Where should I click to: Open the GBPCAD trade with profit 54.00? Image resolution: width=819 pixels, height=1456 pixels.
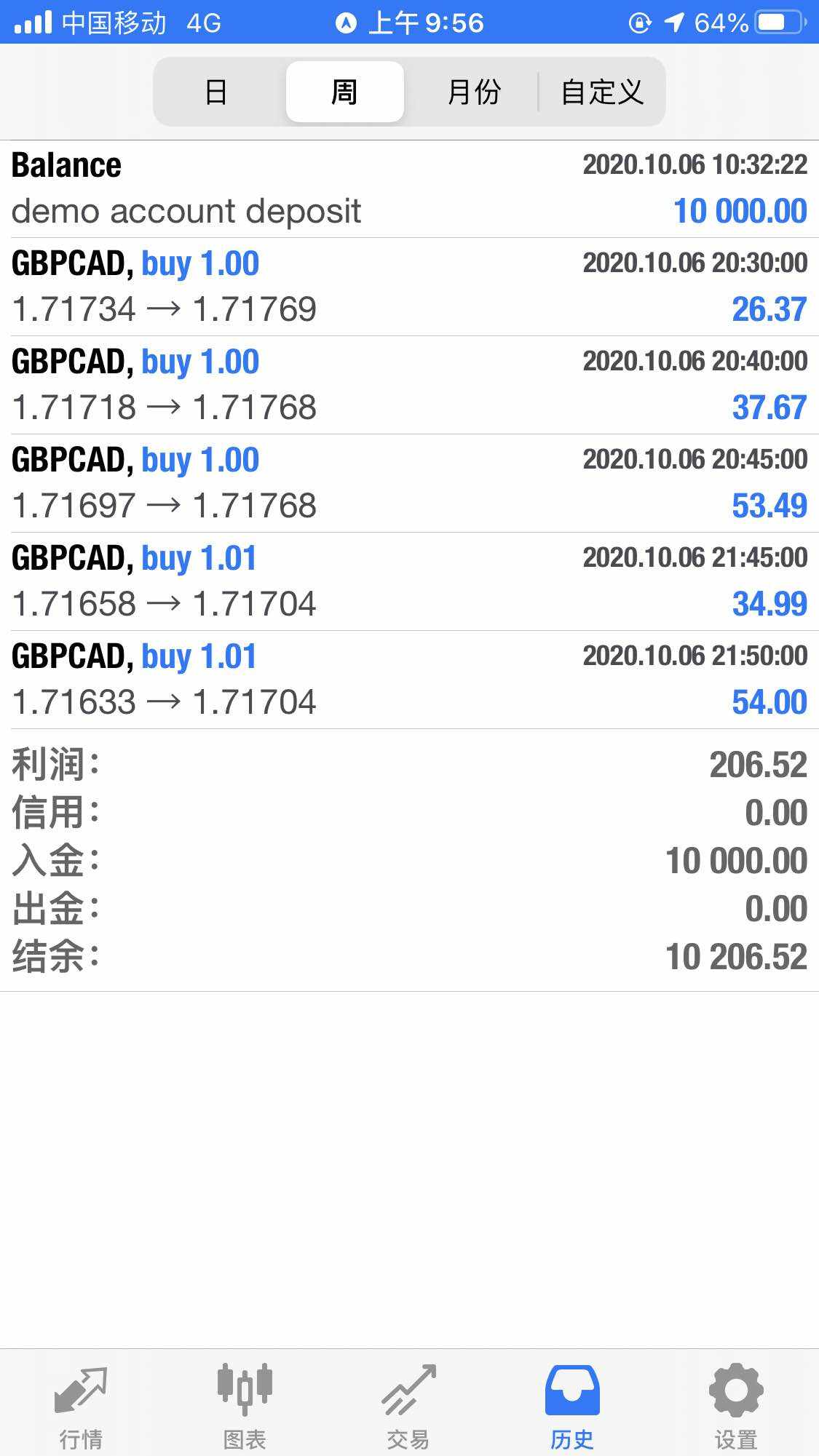pos(409,680)
